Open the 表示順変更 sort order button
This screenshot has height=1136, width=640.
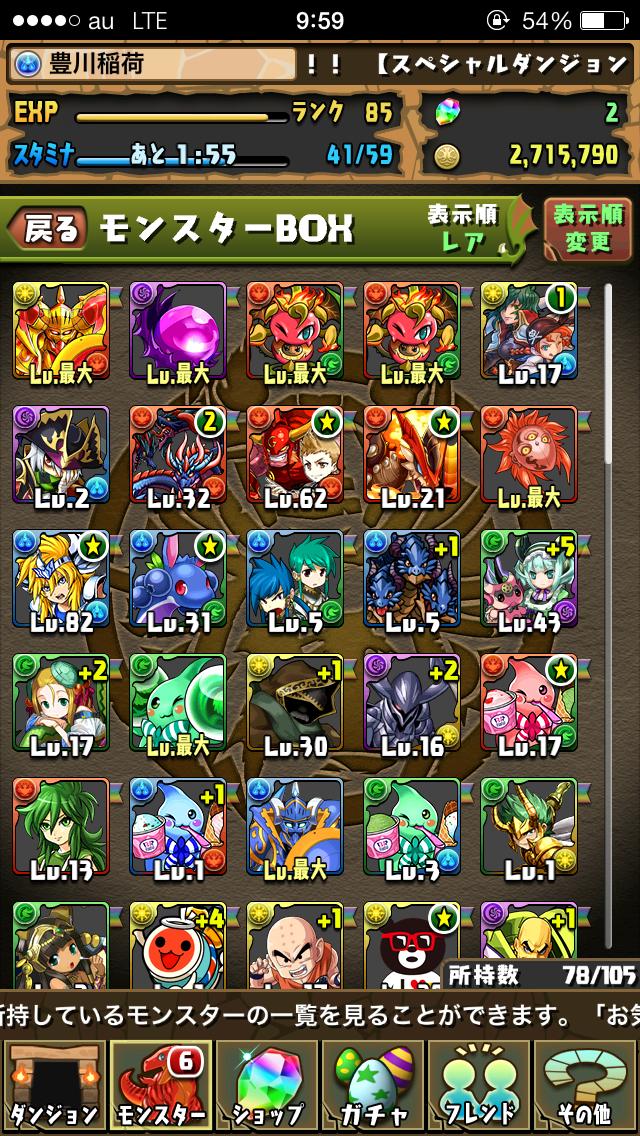click(589, 229)
